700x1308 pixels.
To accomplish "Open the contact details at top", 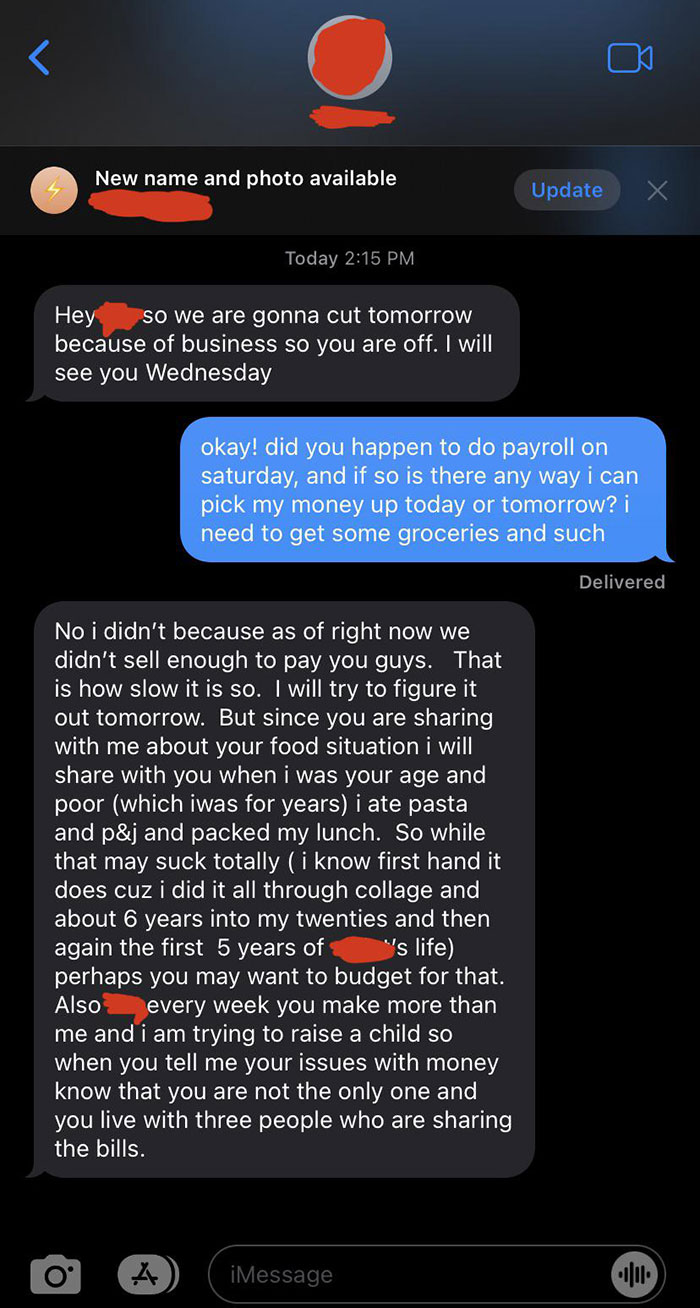I will pyautogui.click(x=350, y=60).
